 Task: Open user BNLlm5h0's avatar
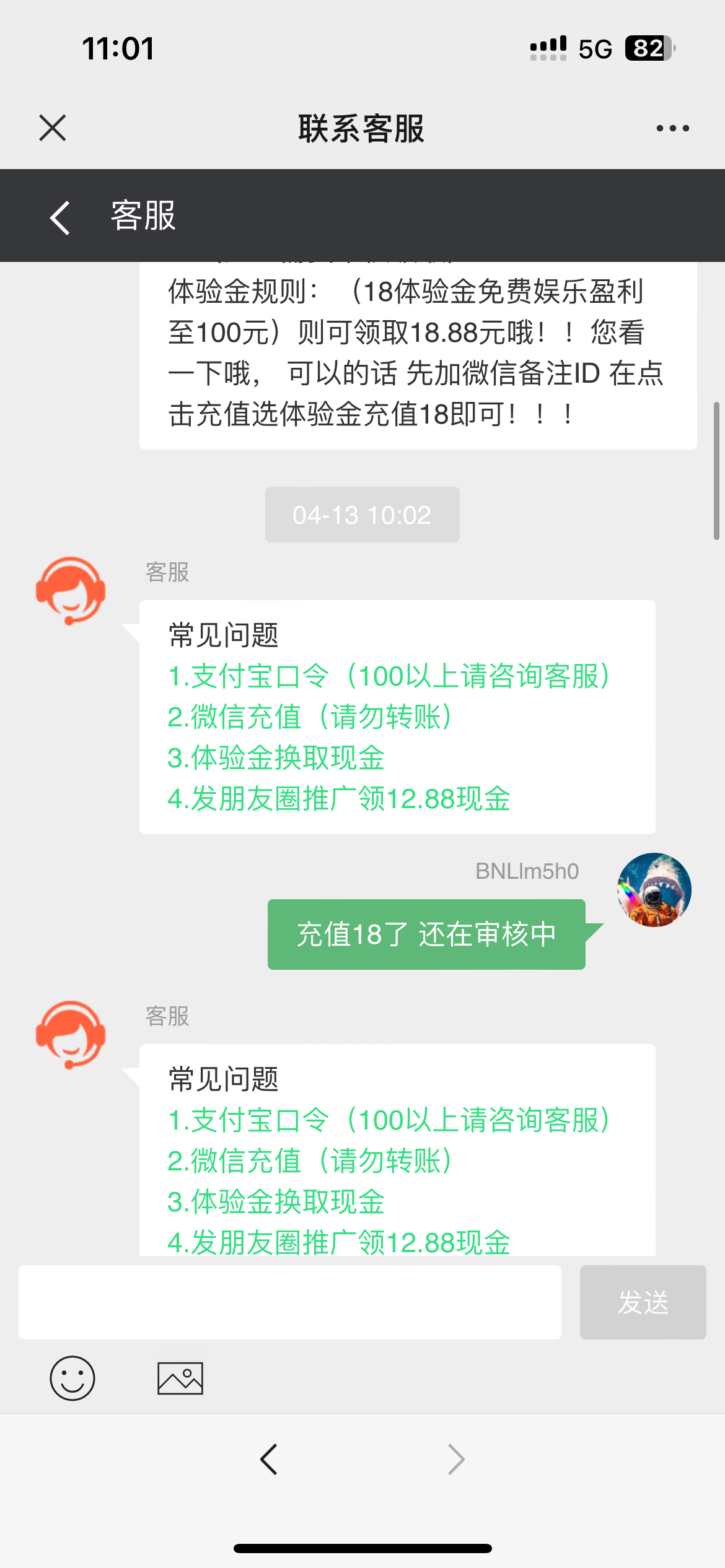654,890
